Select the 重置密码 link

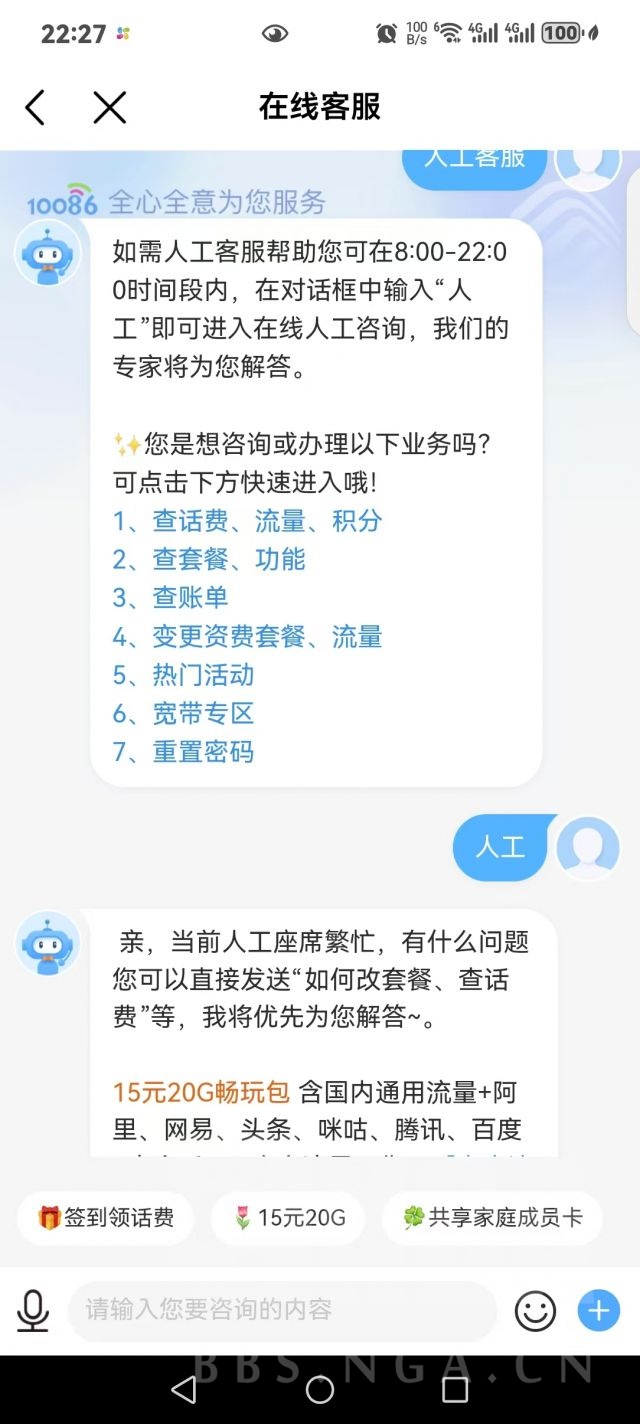coord(183,752)
